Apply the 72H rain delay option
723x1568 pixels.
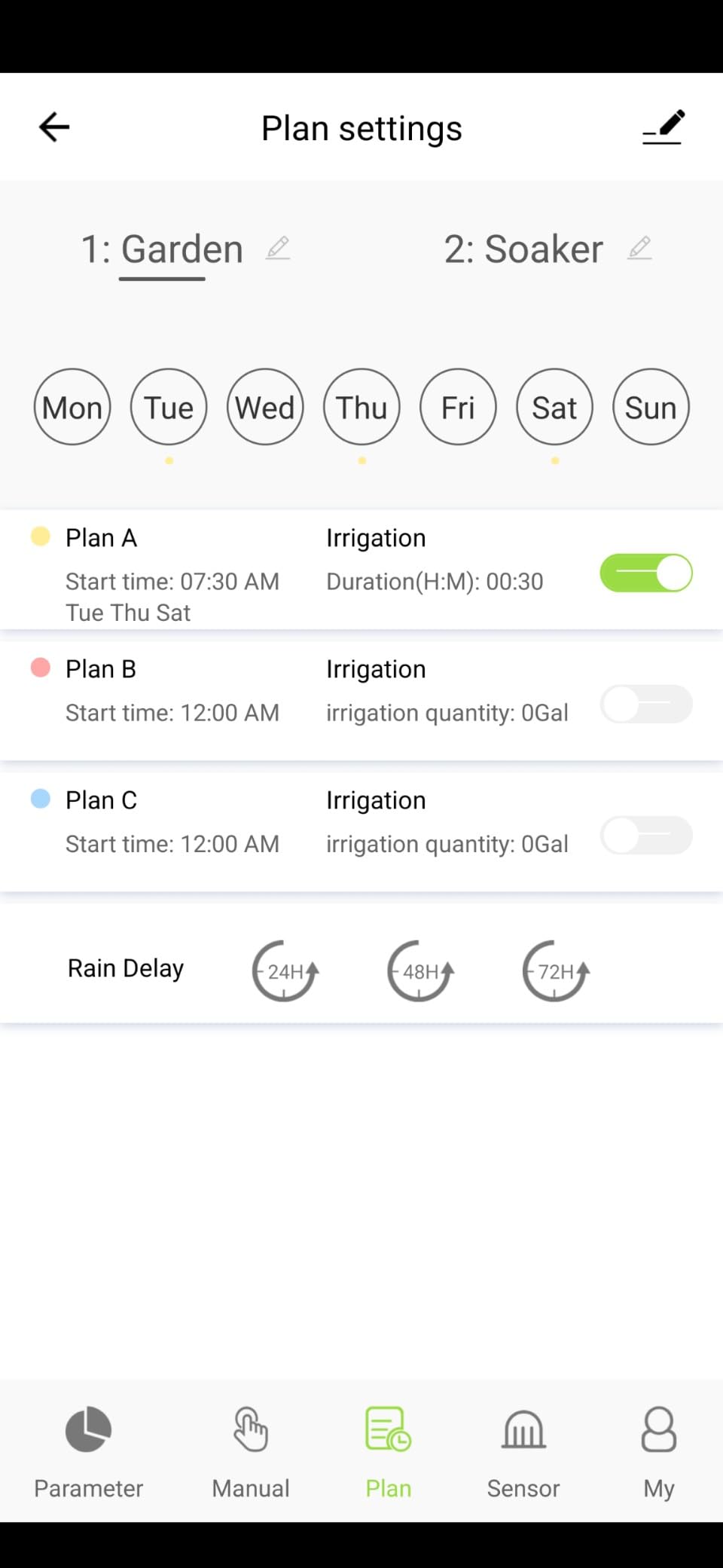tap(555, 971)
